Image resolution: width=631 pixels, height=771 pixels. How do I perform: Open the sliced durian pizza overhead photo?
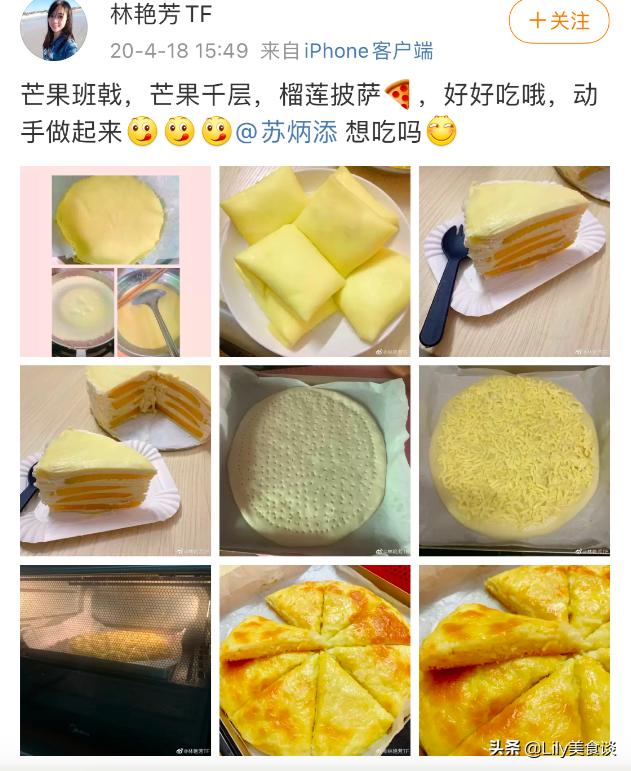314,660
